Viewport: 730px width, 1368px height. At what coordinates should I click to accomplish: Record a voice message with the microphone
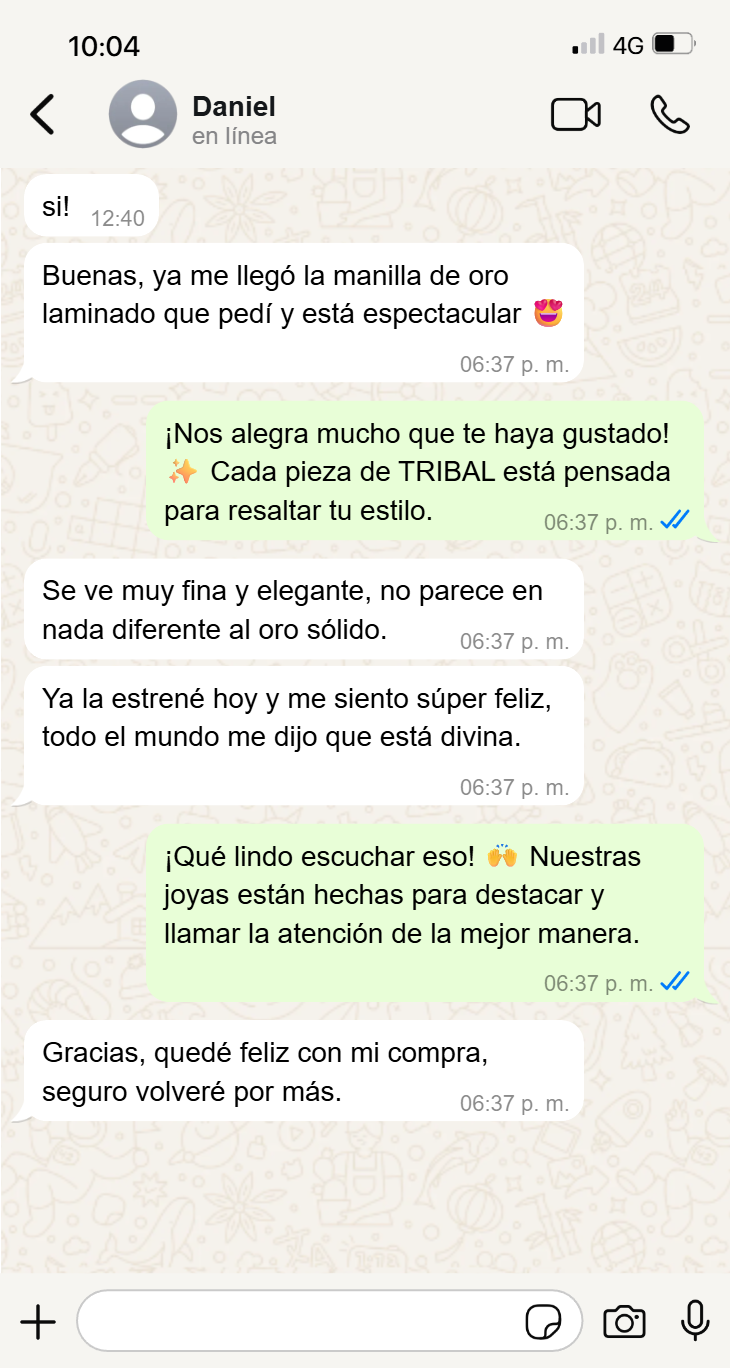click(695, 1322)
